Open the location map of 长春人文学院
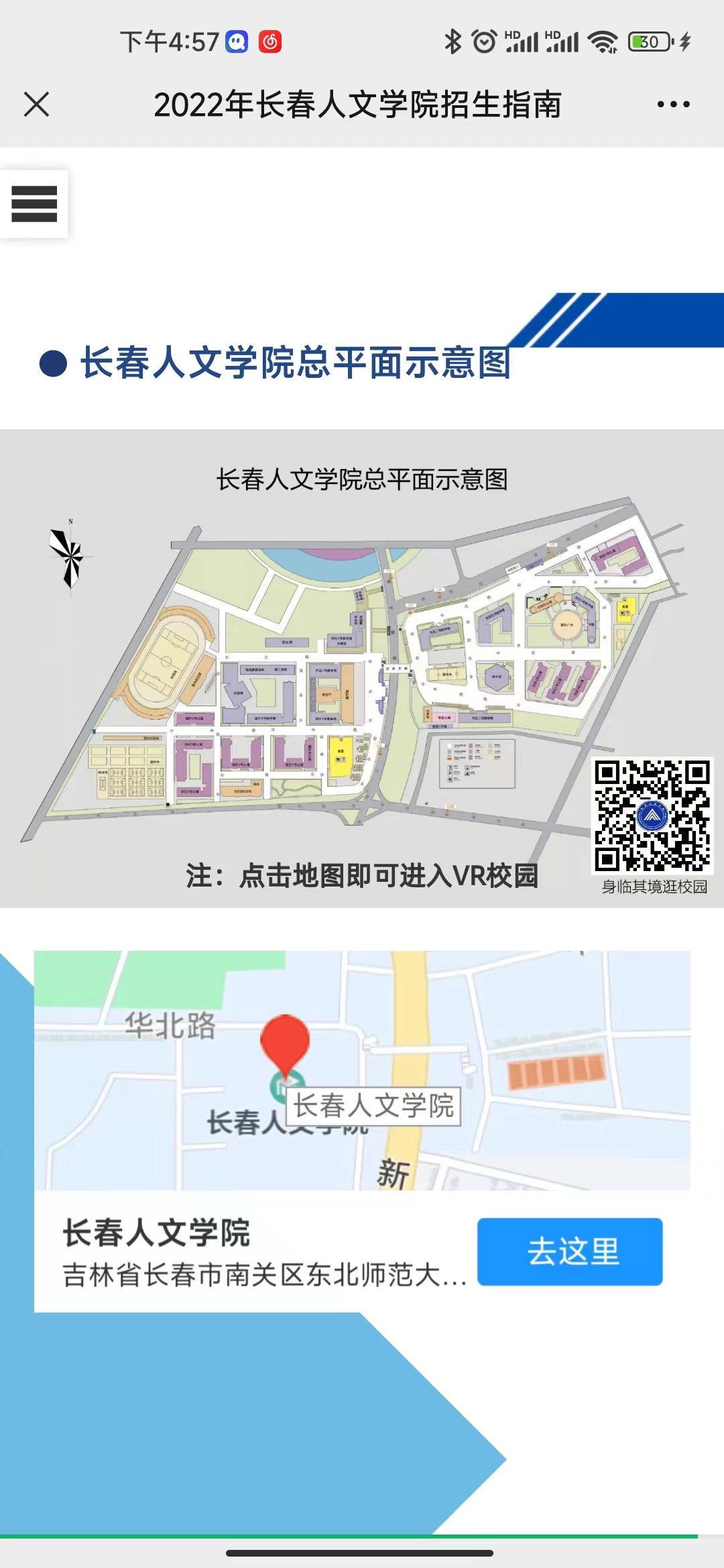This screenshot has width=724, height=1568. coord(362,1070)
